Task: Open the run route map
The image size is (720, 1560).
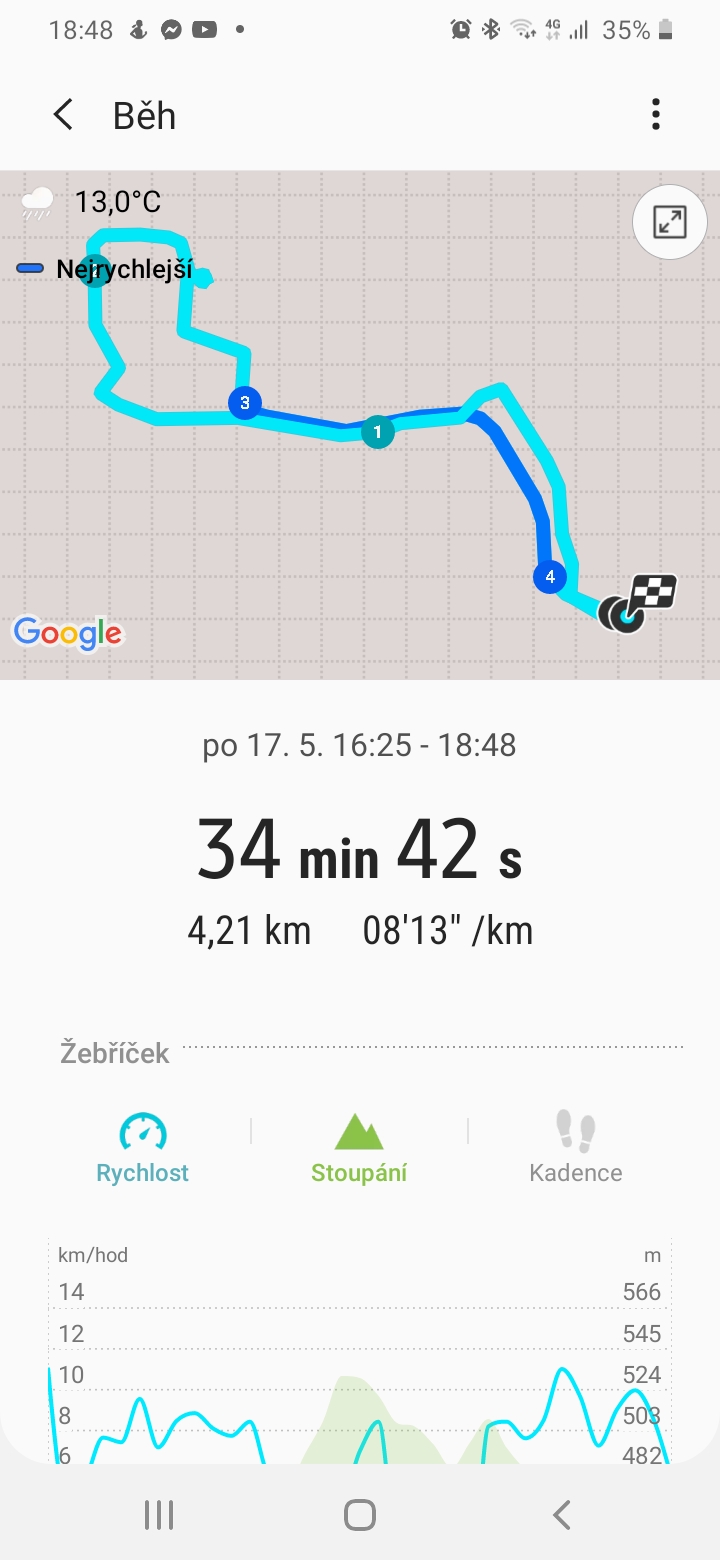Action: pos(360,425)
